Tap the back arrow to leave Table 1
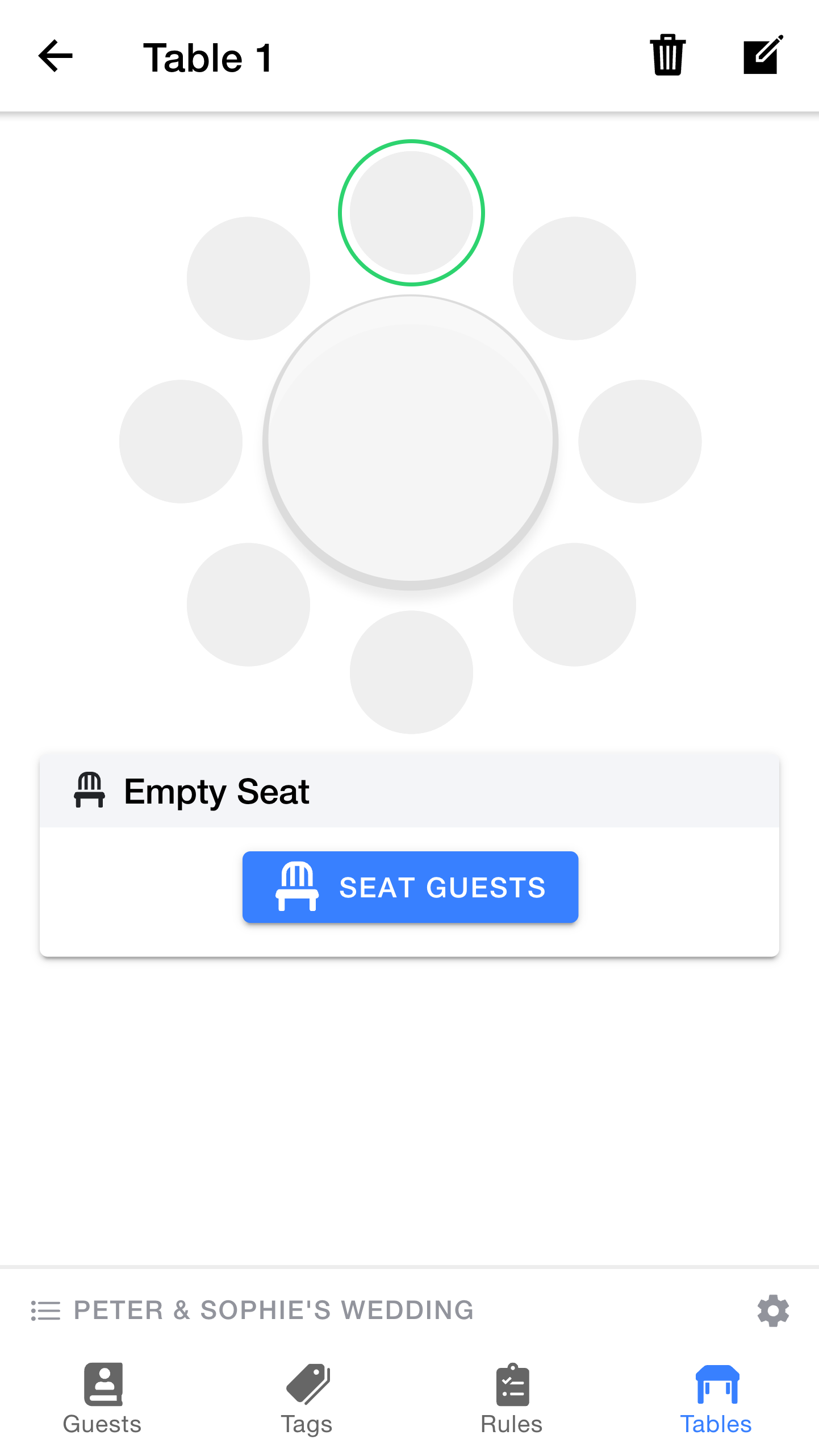 (55, 55)
